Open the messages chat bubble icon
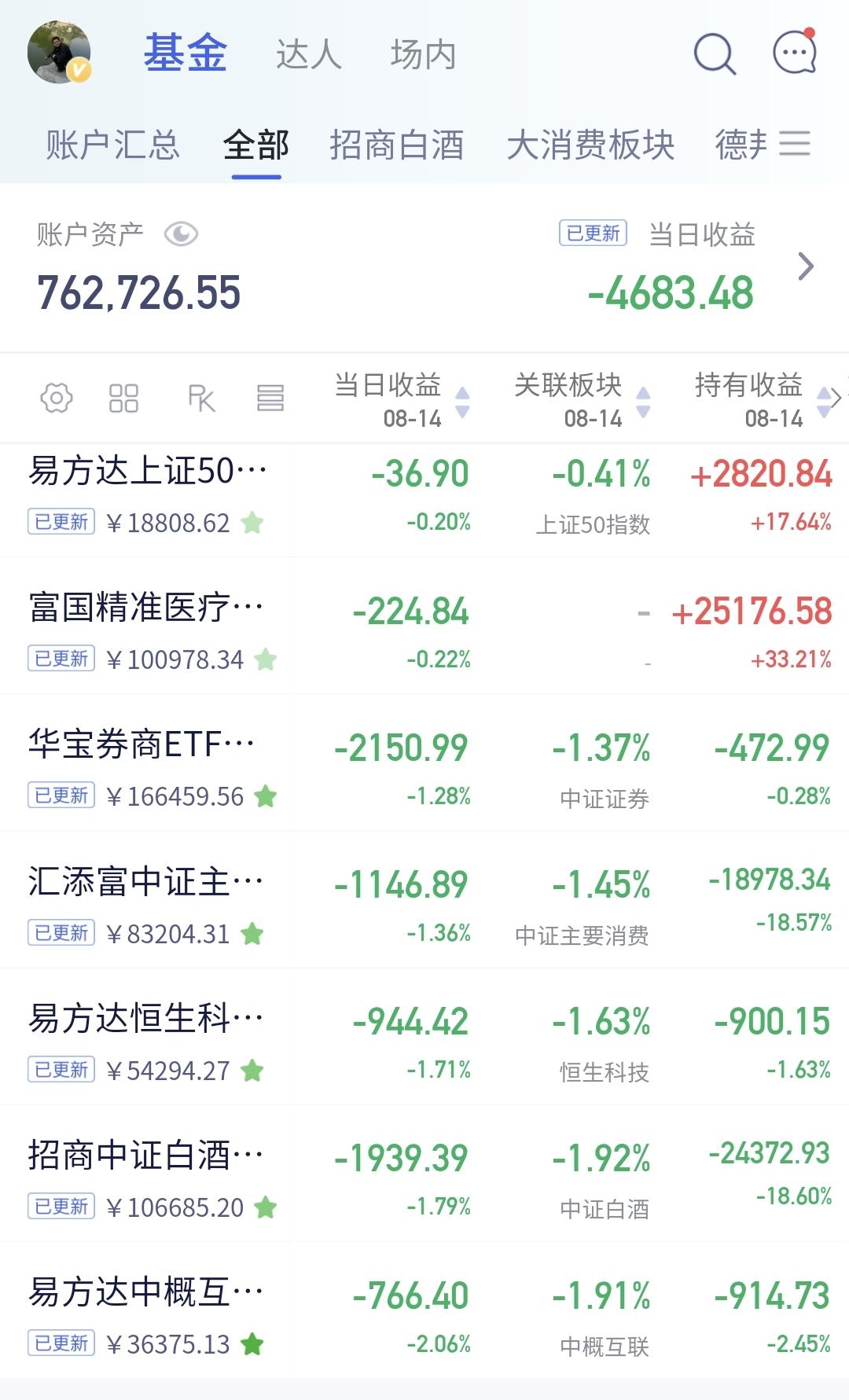 [x=795, y=52]
